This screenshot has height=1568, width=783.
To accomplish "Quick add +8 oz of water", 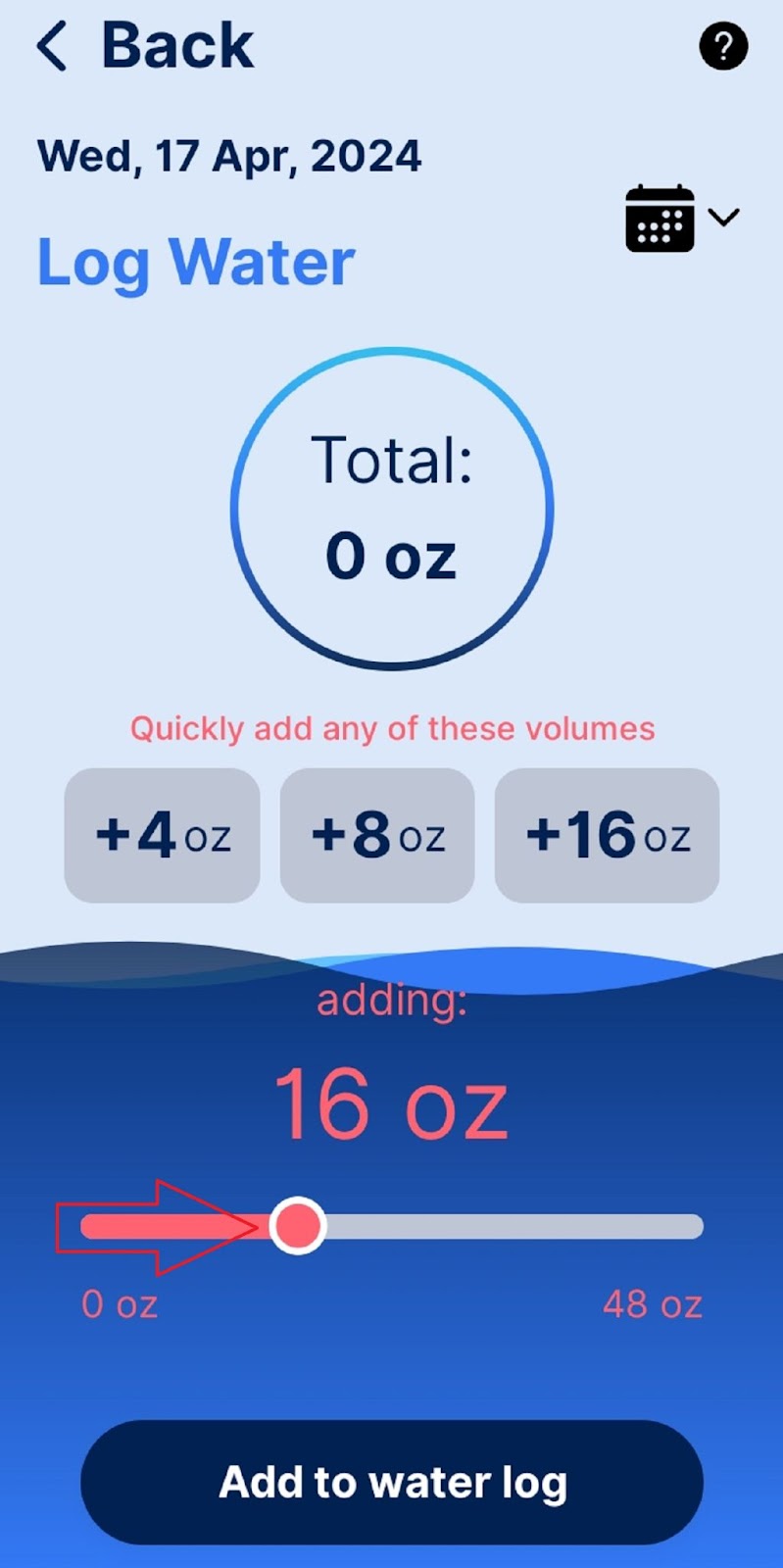I will pyautogui.click(x=377, y=835).
